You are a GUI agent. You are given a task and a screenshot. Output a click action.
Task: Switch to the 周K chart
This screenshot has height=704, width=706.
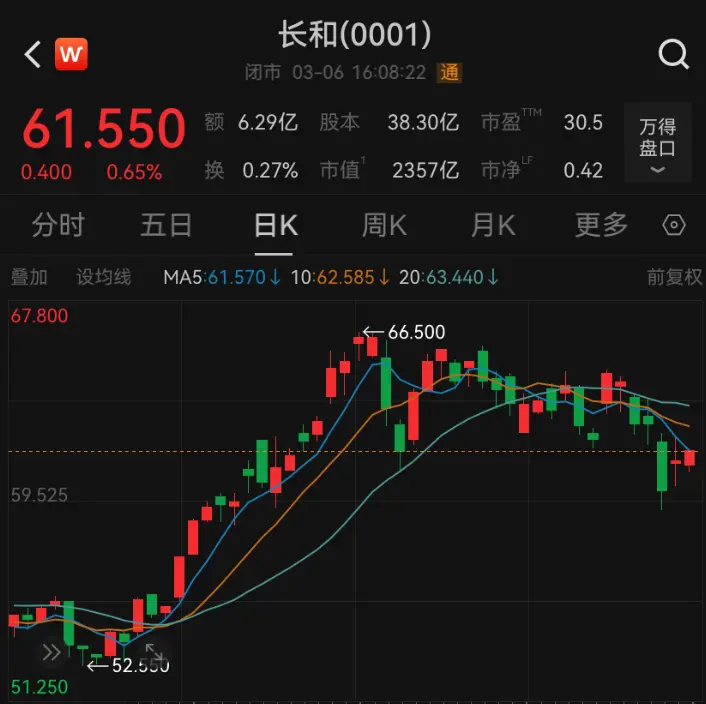[384, 225]
